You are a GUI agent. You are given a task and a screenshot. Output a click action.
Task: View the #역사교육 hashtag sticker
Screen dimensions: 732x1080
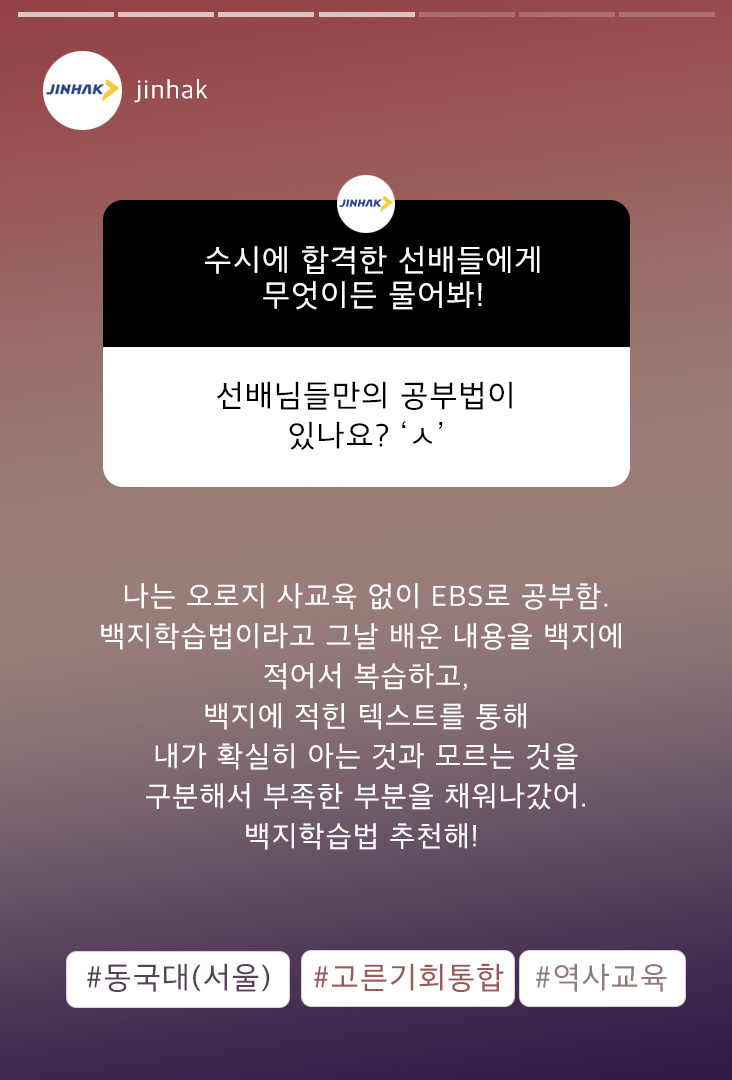point(601,978)
